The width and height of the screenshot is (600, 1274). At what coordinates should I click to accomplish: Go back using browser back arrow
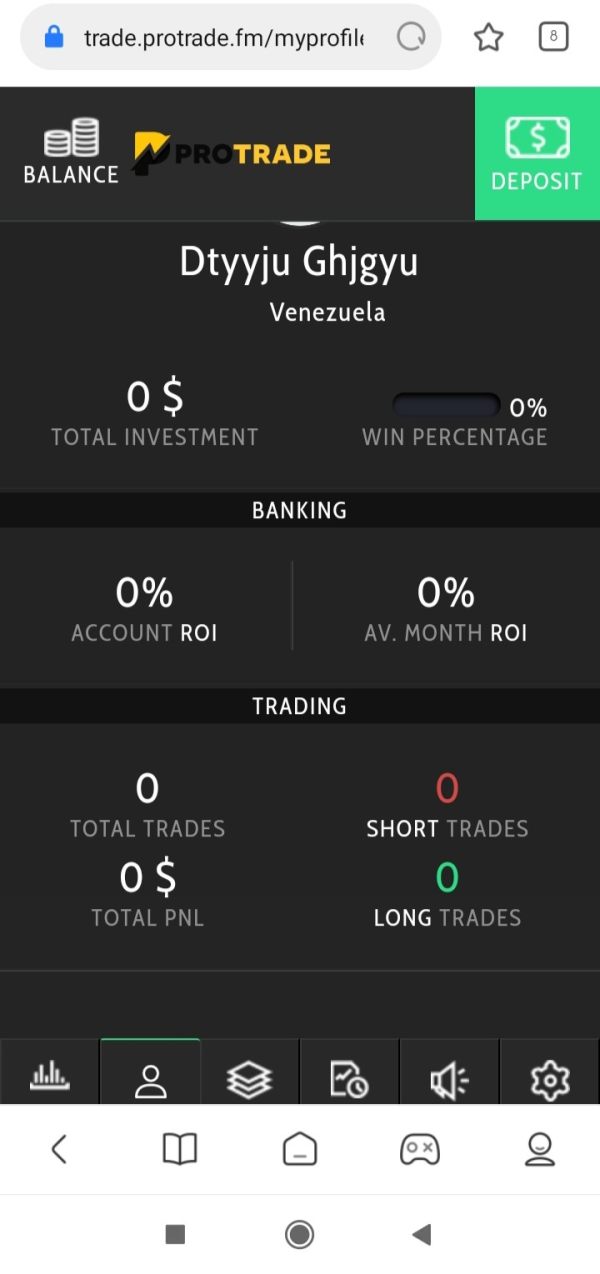59,1149
